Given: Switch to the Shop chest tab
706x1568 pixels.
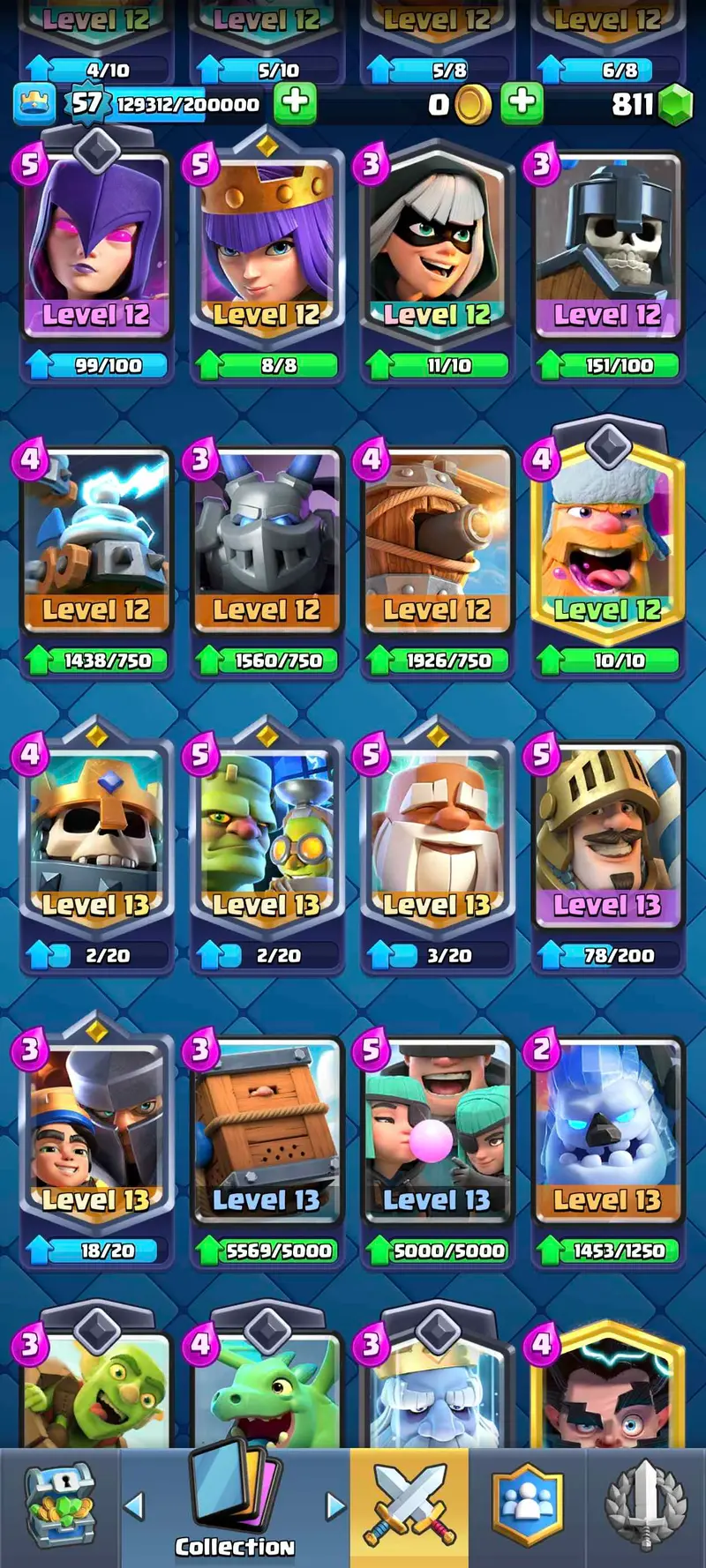Looking at the screenshot, I should point(58,1506).
